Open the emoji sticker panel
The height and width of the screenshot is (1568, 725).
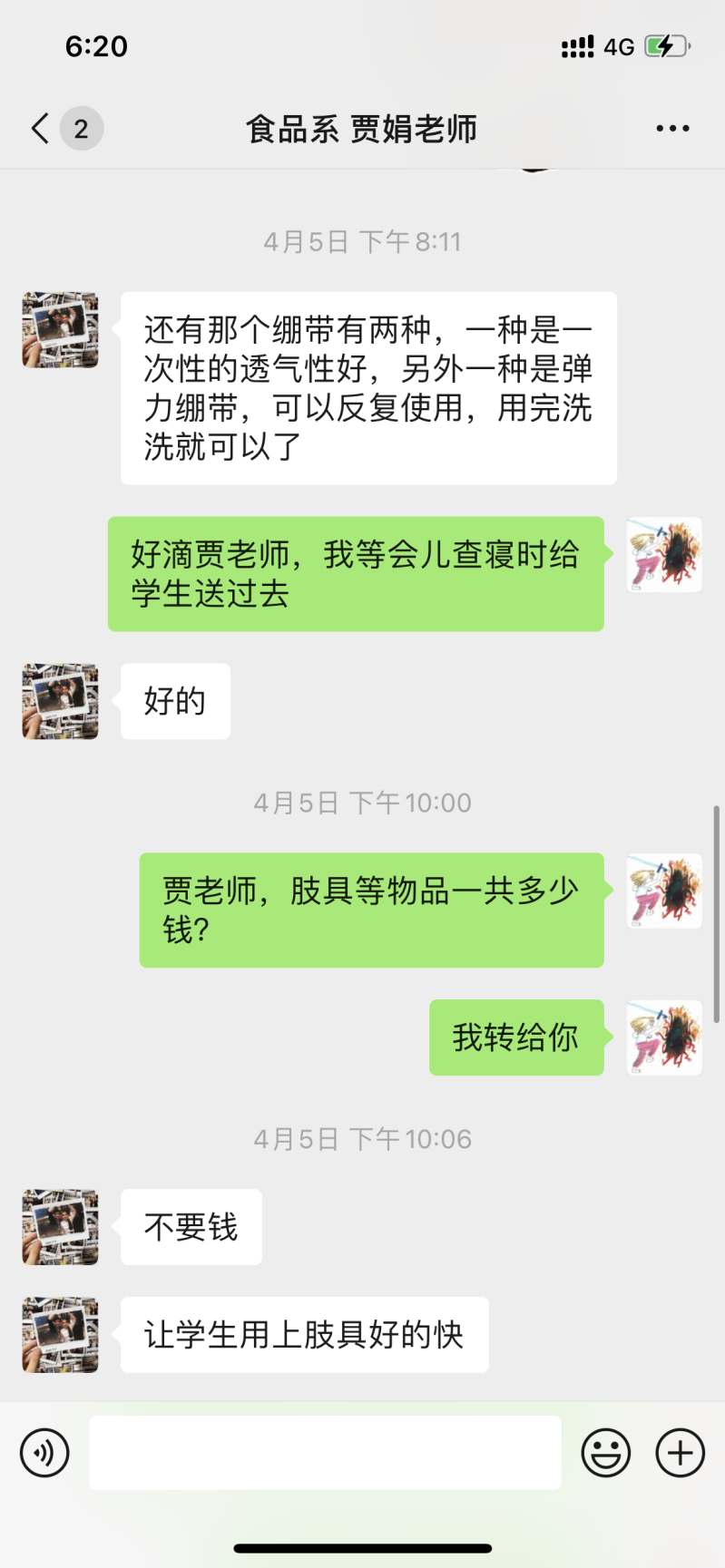605,1453
